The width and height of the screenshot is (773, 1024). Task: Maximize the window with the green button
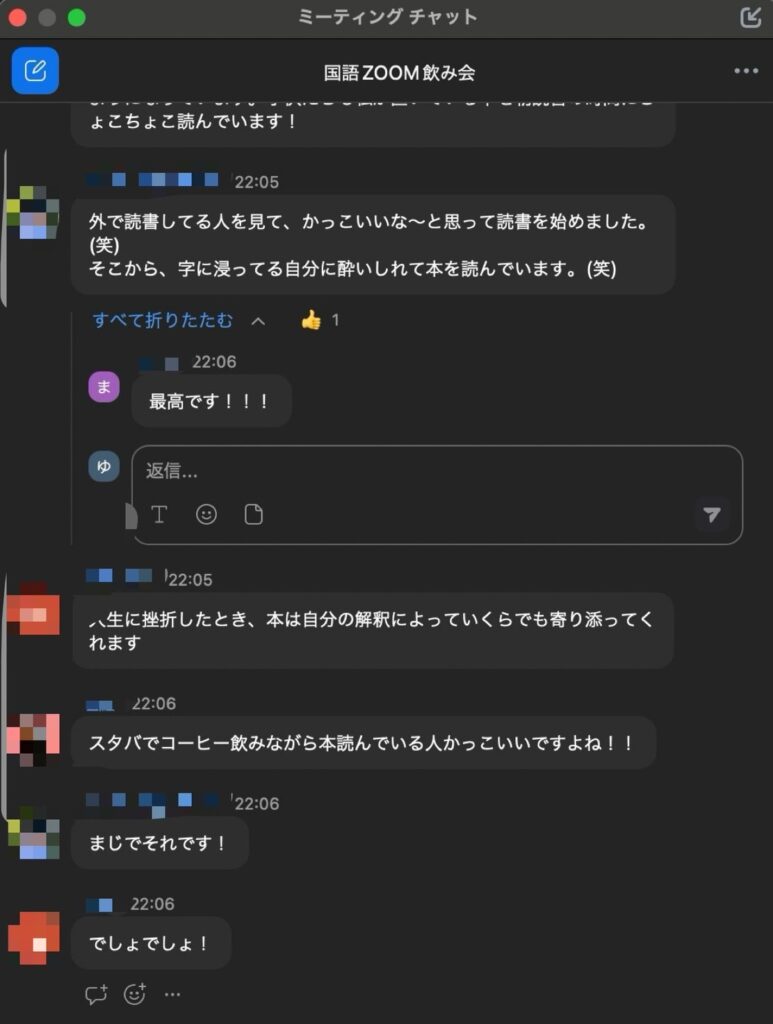[76, 17]
